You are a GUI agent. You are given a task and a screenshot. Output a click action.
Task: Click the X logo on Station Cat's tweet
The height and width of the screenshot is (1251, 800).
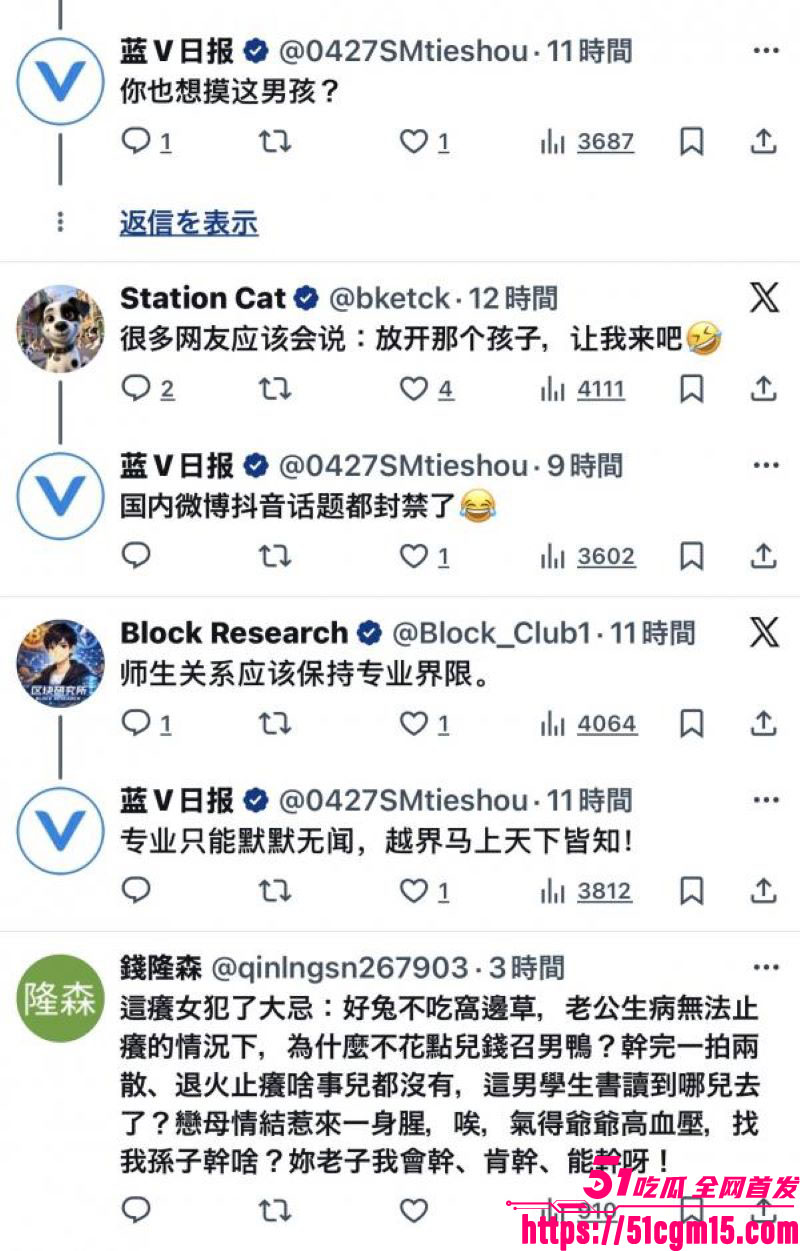[x=764, y=297]
